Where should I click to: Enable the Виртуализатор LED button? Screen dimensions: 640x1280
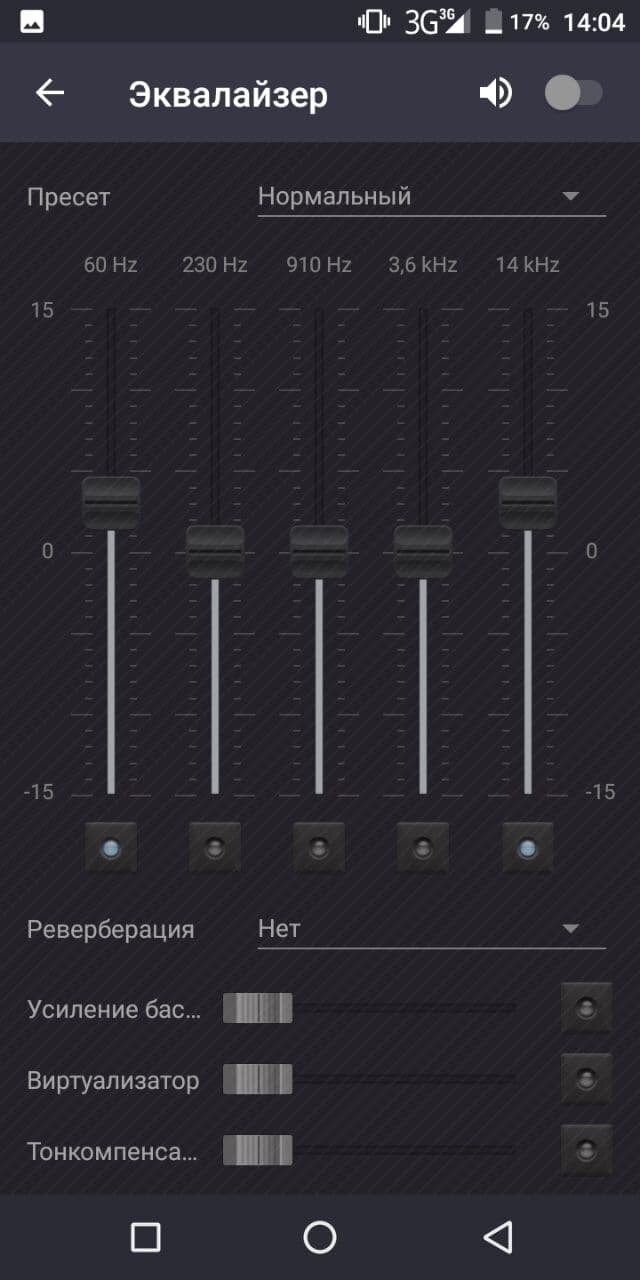coord(586,1080)
